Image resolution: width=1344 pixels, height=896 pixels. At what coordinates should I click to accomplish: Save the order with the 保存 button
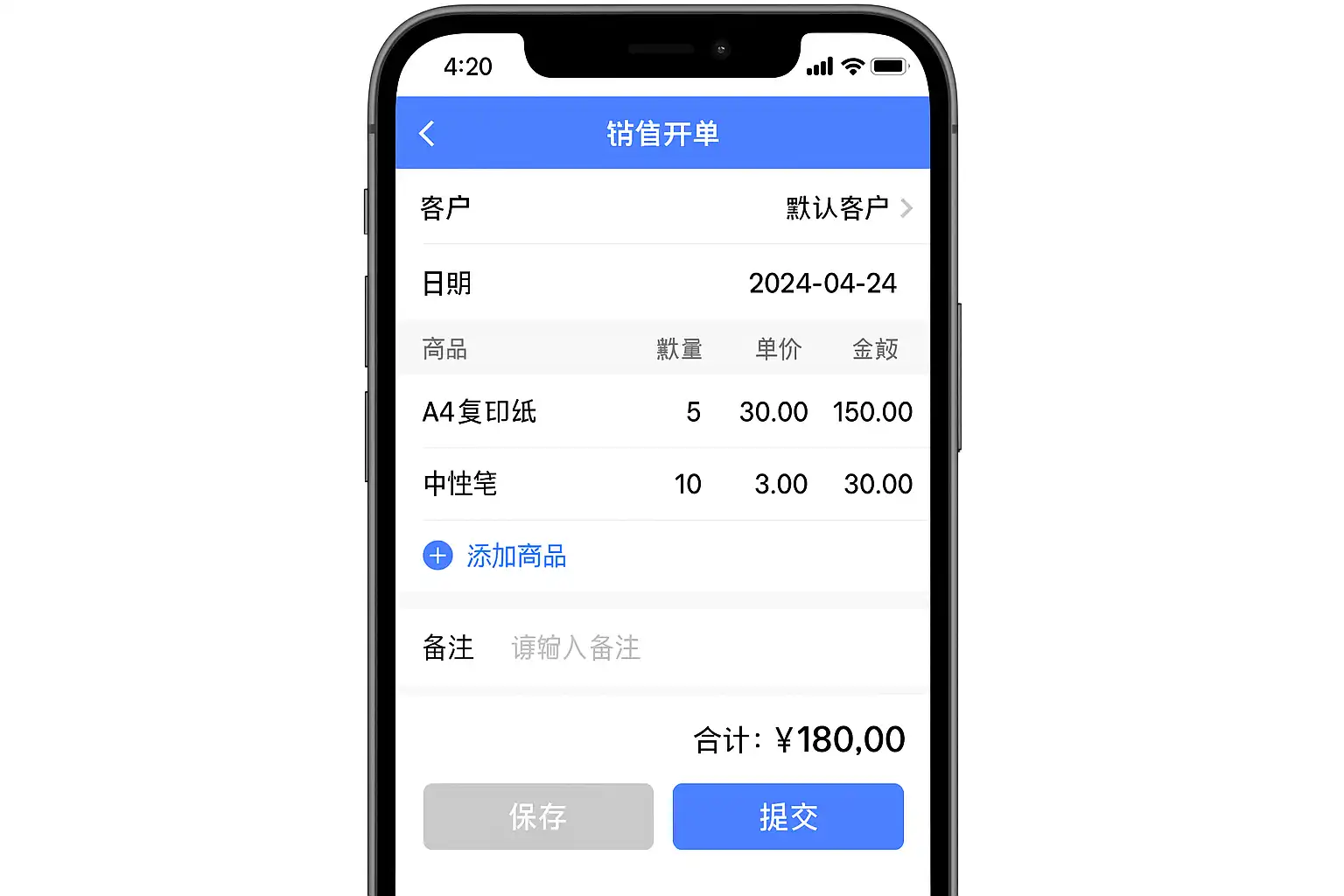pyautogui.click(x=538, y=816)
